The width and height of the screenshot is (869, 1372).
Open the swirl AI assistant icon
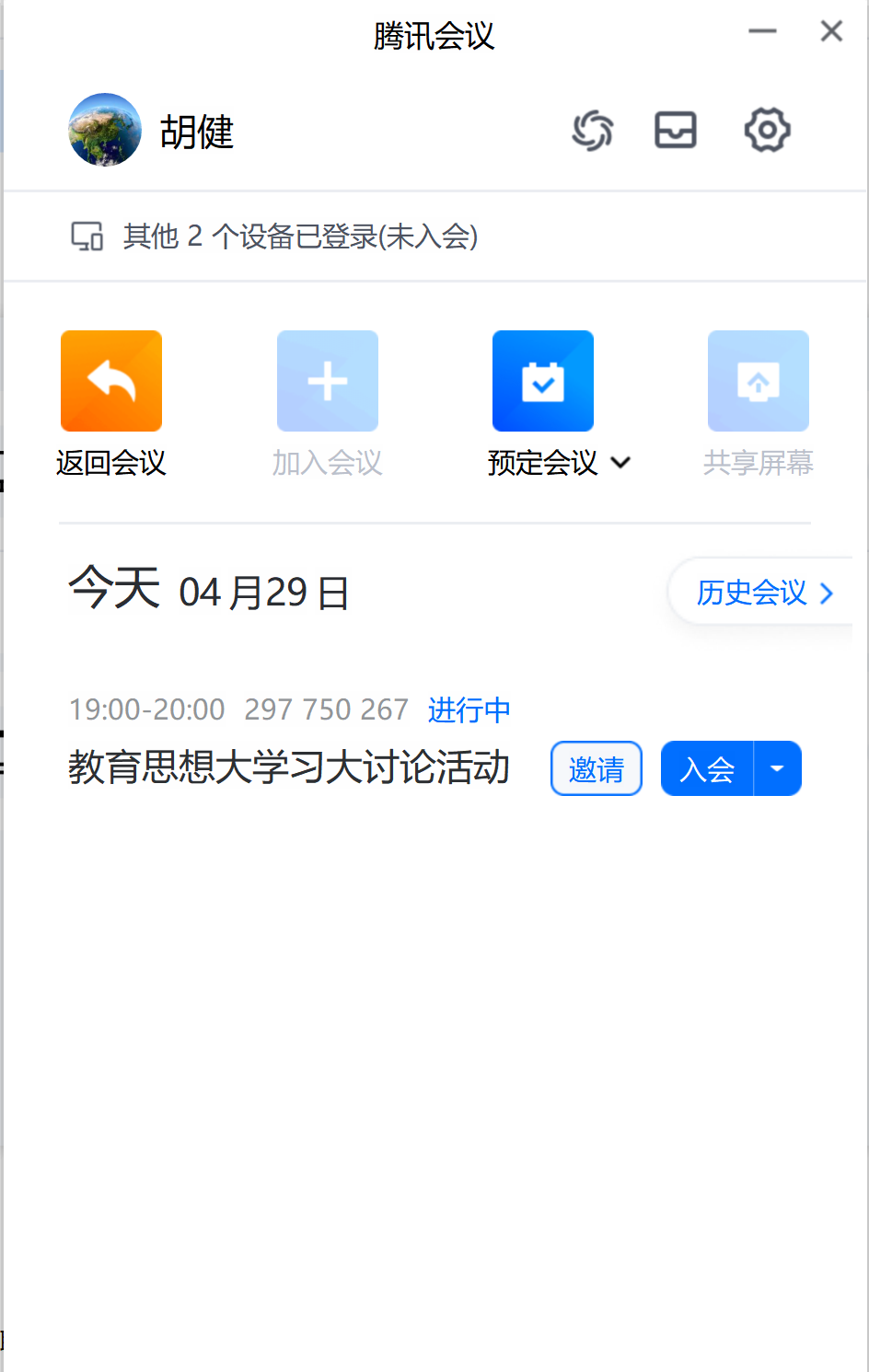coord(592,130)
